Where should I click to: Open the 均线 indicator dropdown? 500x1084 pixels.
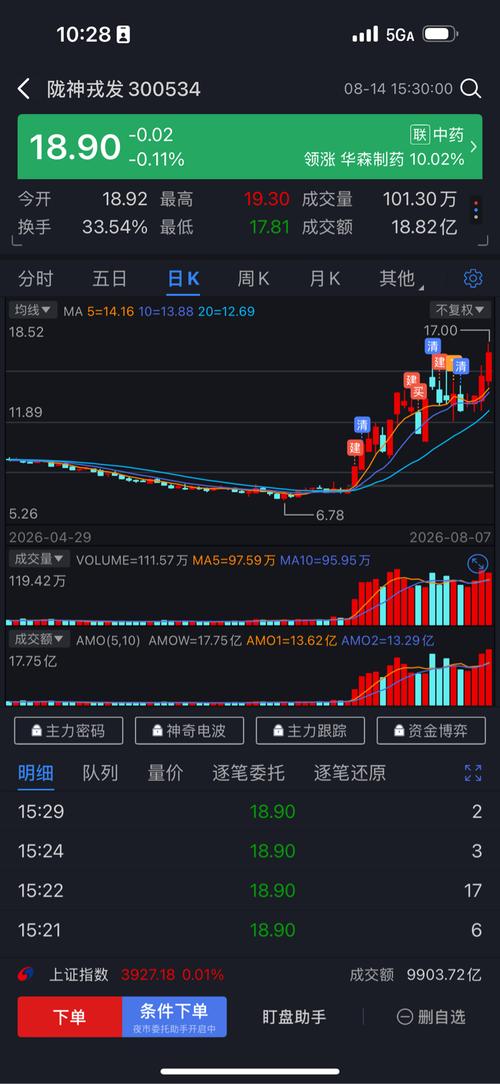coord(33,310)
